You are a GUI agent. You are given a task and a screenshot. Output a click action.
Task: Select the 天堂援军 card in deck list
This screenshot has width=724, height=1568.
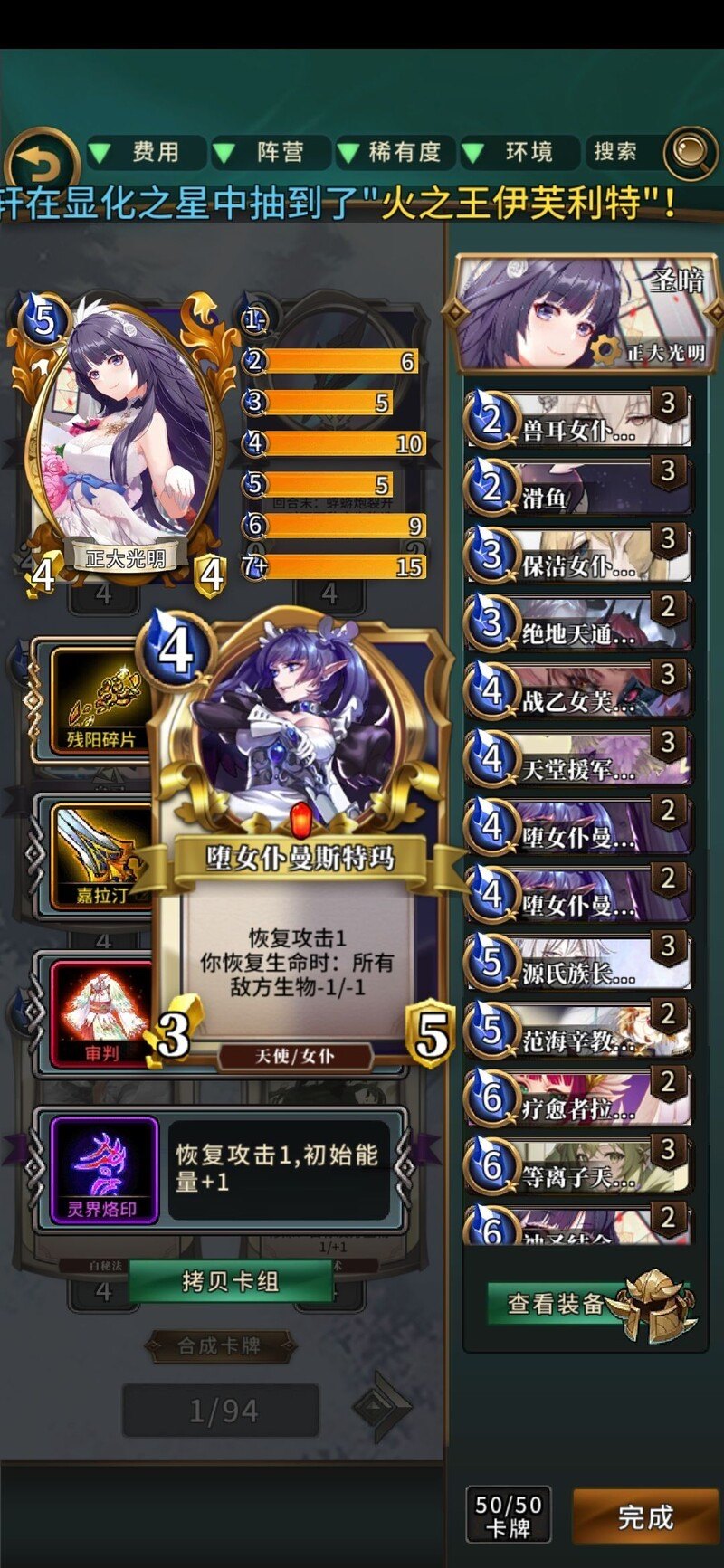[577, 760]
